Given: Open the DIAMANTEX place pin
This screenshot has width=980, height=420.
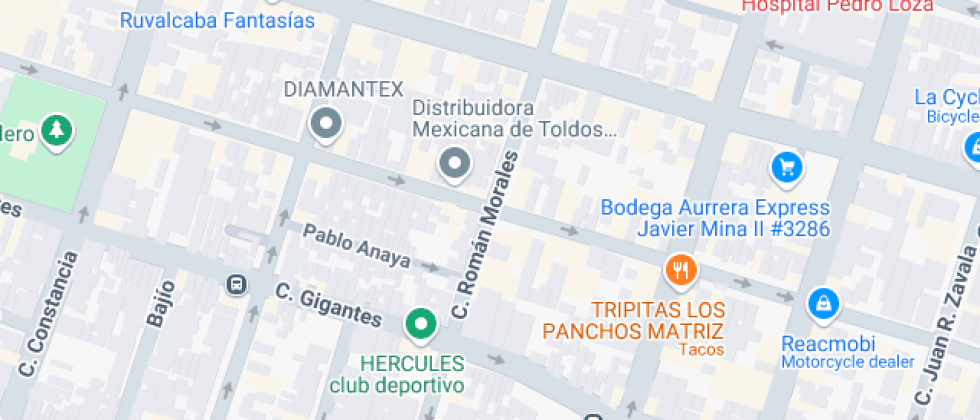Looking at the screenshot, I should pos(325,126).
